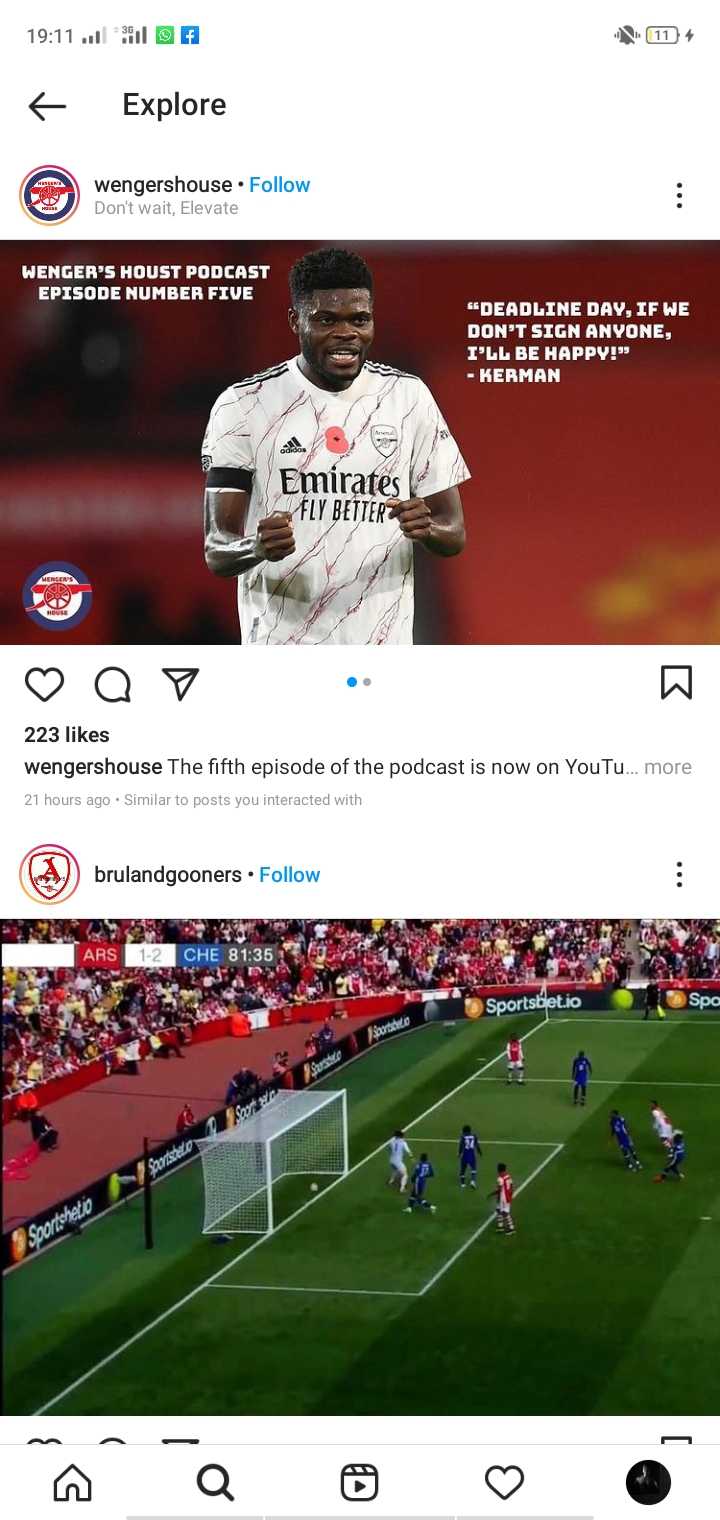Open the wengershouse profile picture
The width and height of the screenshot is (720, 1520).
click(50, 195)
